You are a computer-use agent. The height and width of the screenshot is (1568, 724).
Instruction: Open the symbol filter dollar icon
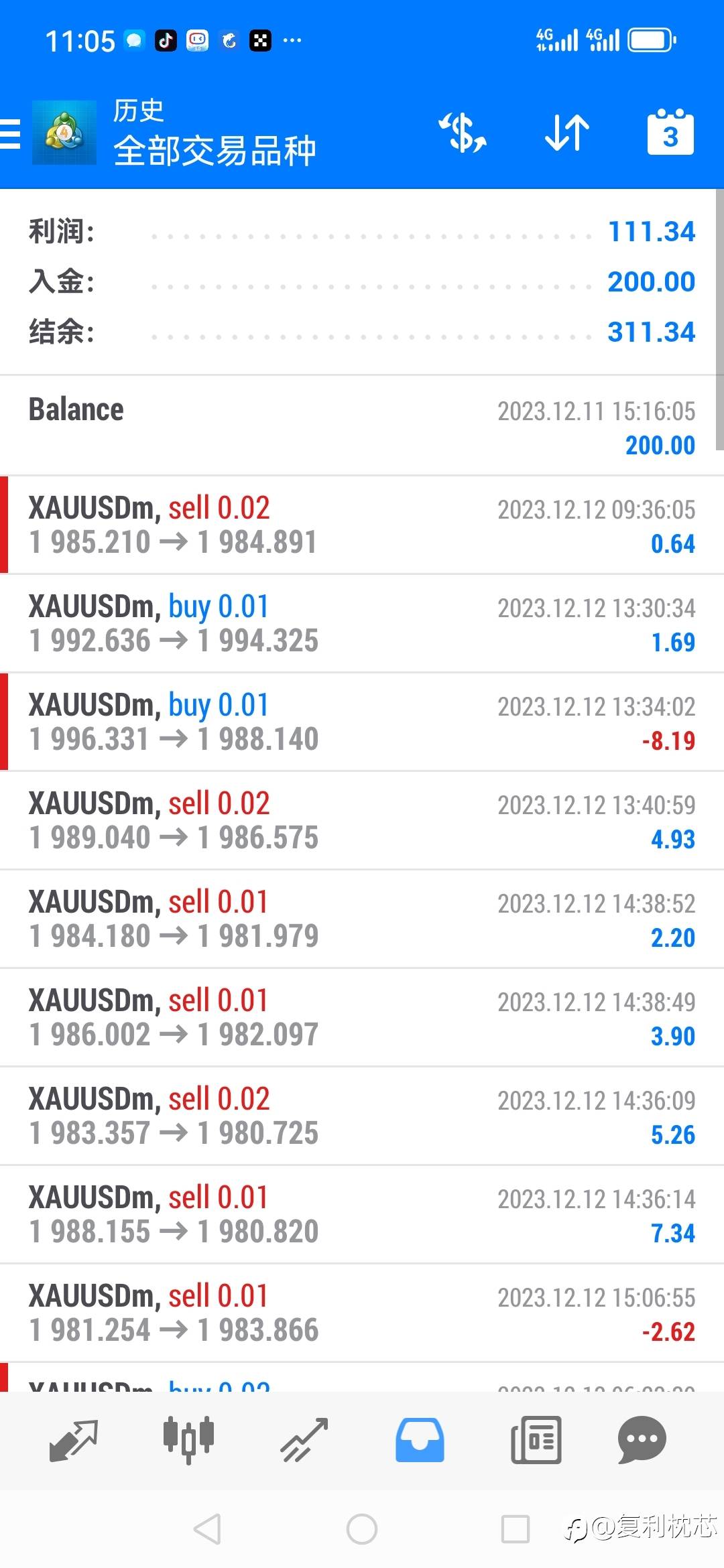pos(463,133)
